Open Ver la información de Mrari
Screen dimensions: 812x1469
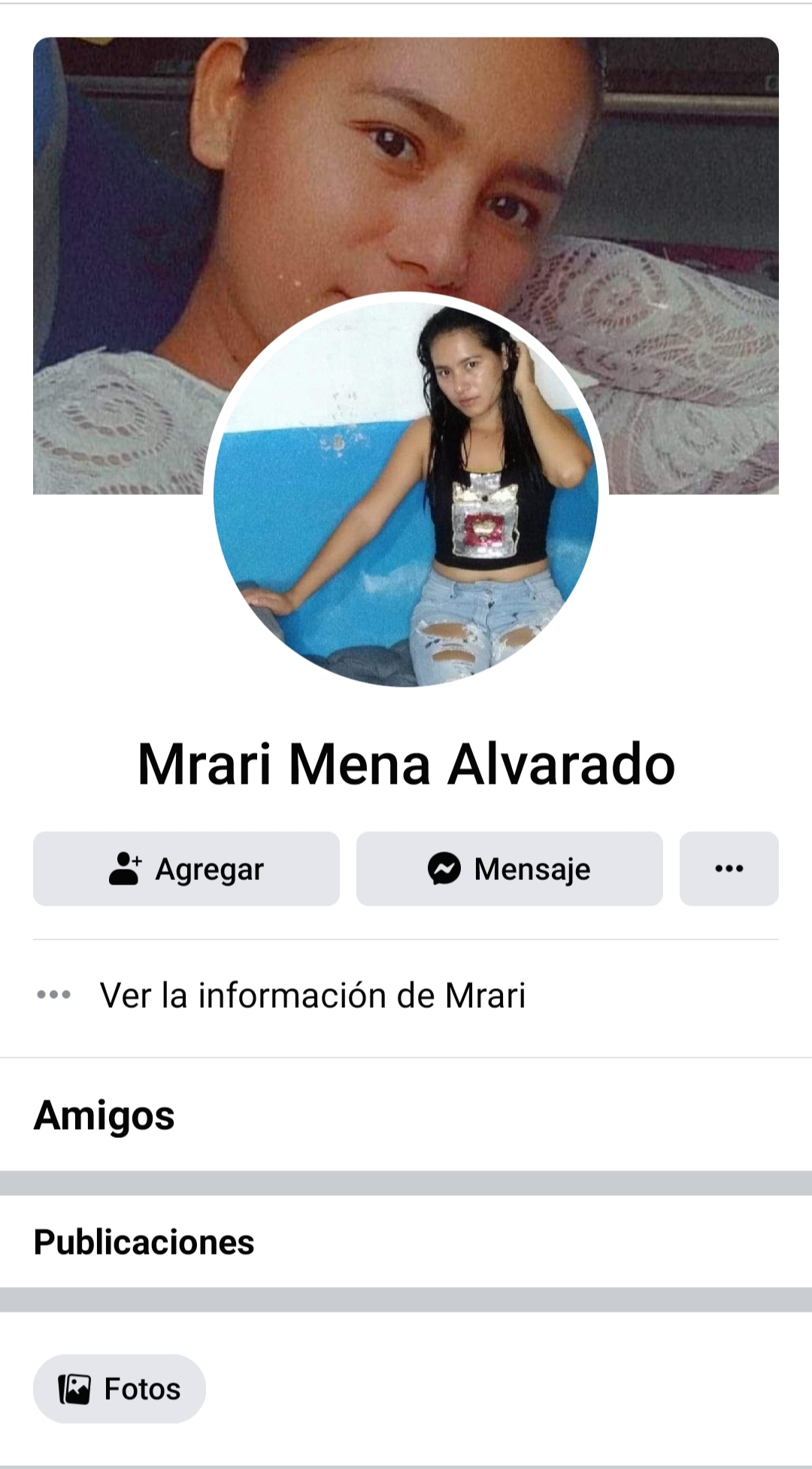(x=312, y=995)
